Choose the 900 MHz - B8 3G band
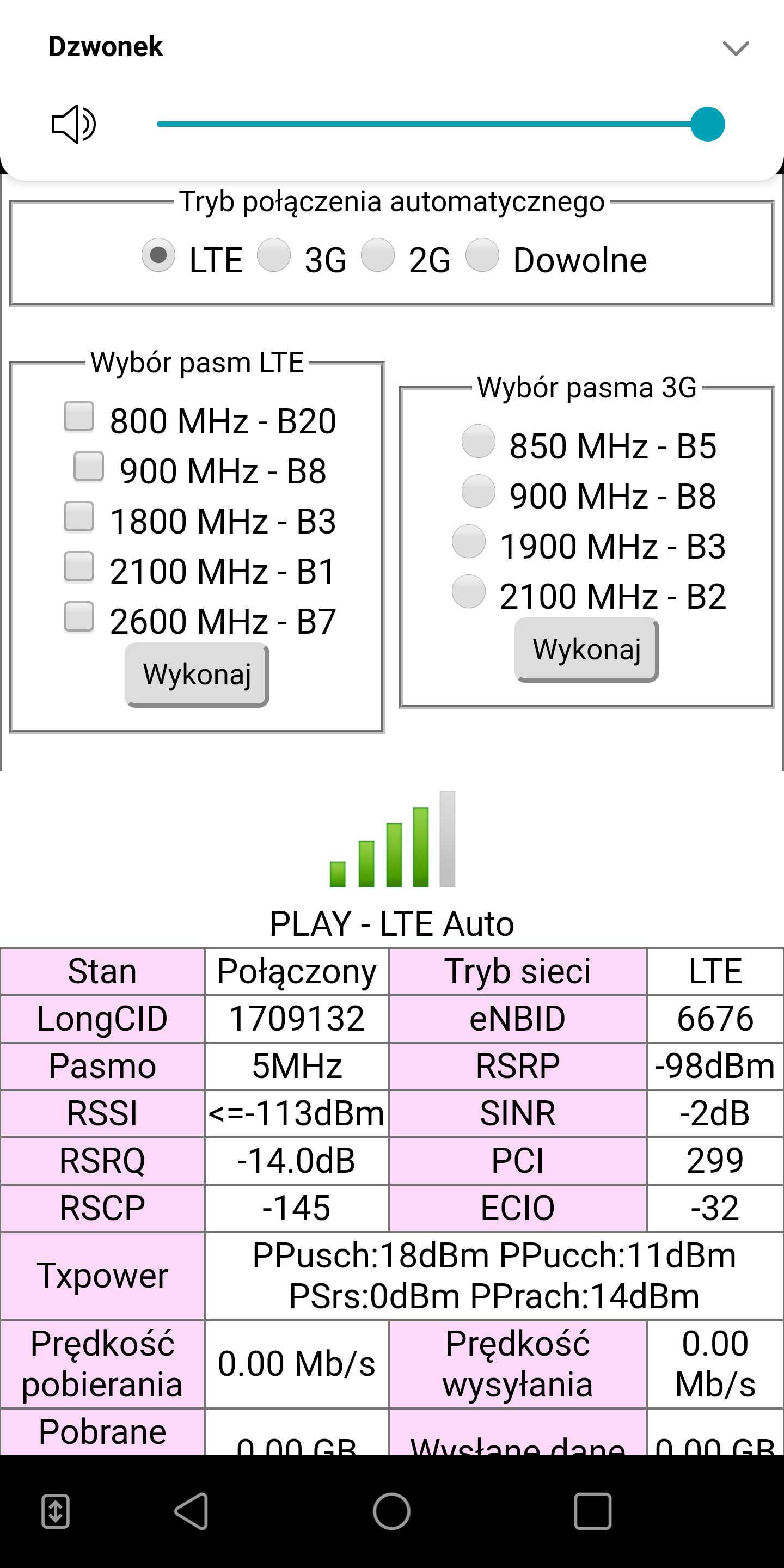This screenshot has height=1568, width=784. coord(479,491)
